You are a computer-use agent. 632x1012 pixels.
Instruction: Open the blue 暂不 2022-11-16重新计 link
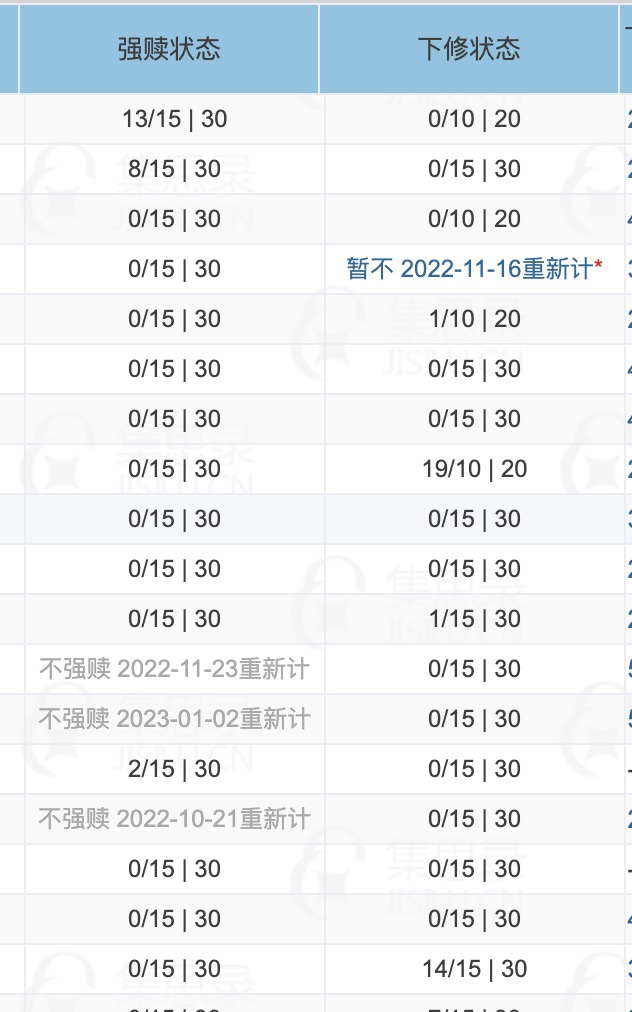(x=469, y=268)
